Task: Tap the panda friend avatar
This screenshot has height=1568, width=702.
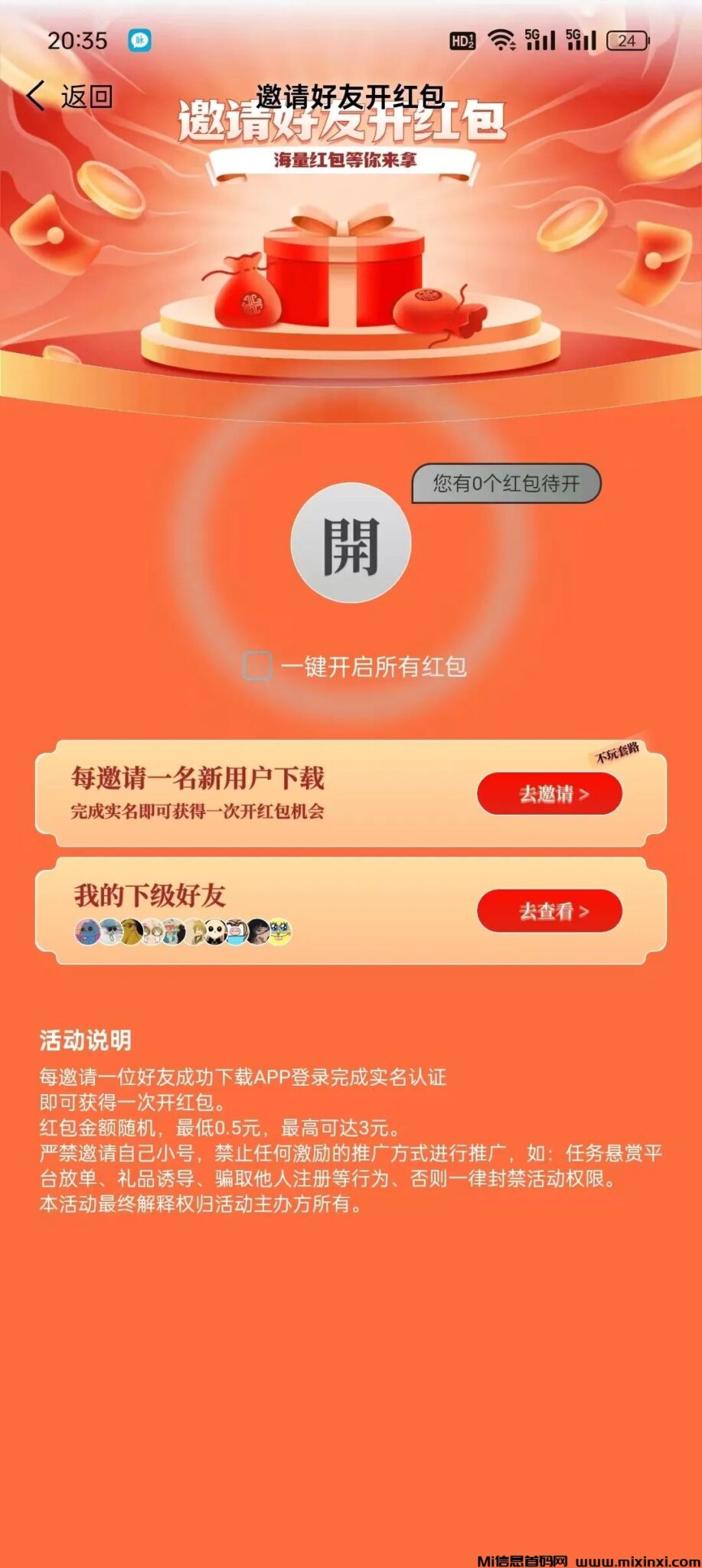Action: 216,932
